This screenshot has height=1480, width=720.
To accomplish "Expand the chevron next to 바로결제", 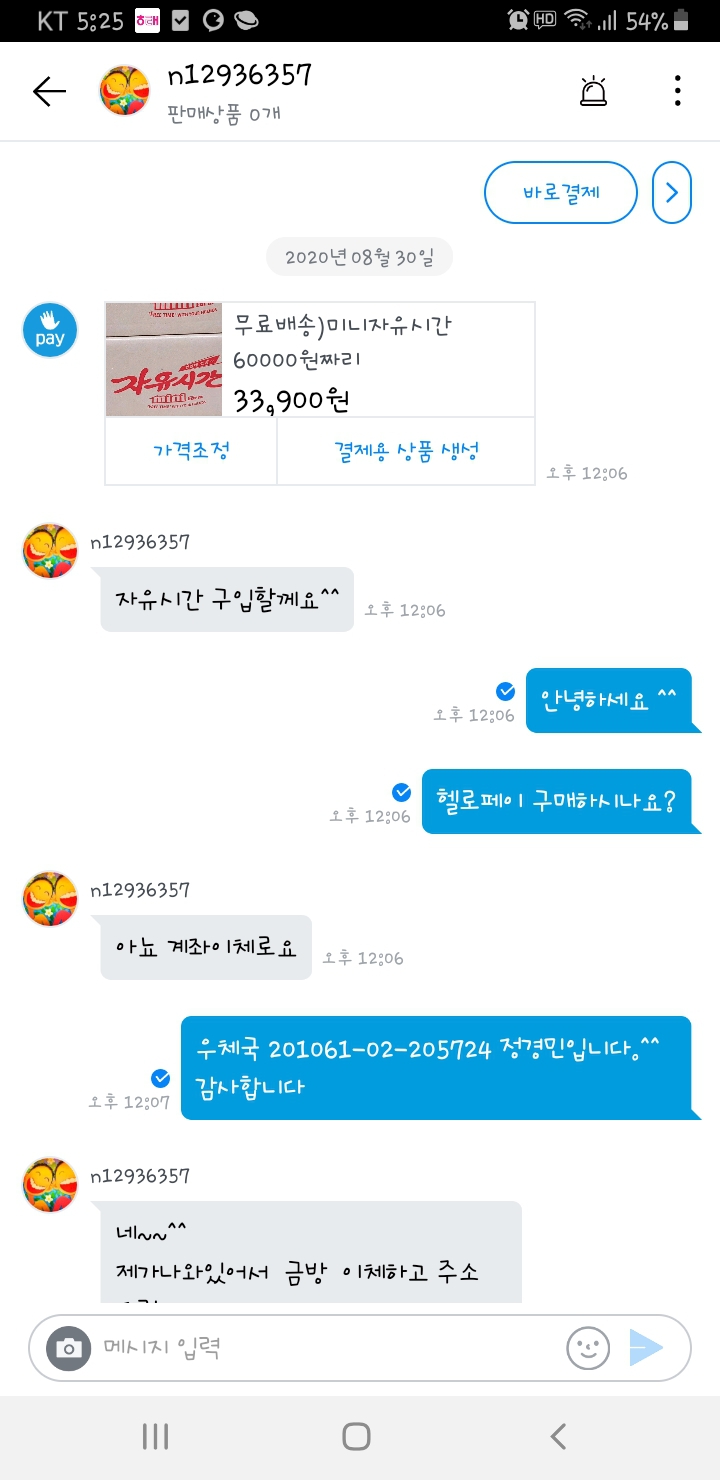I will click(x=671, y=192).
